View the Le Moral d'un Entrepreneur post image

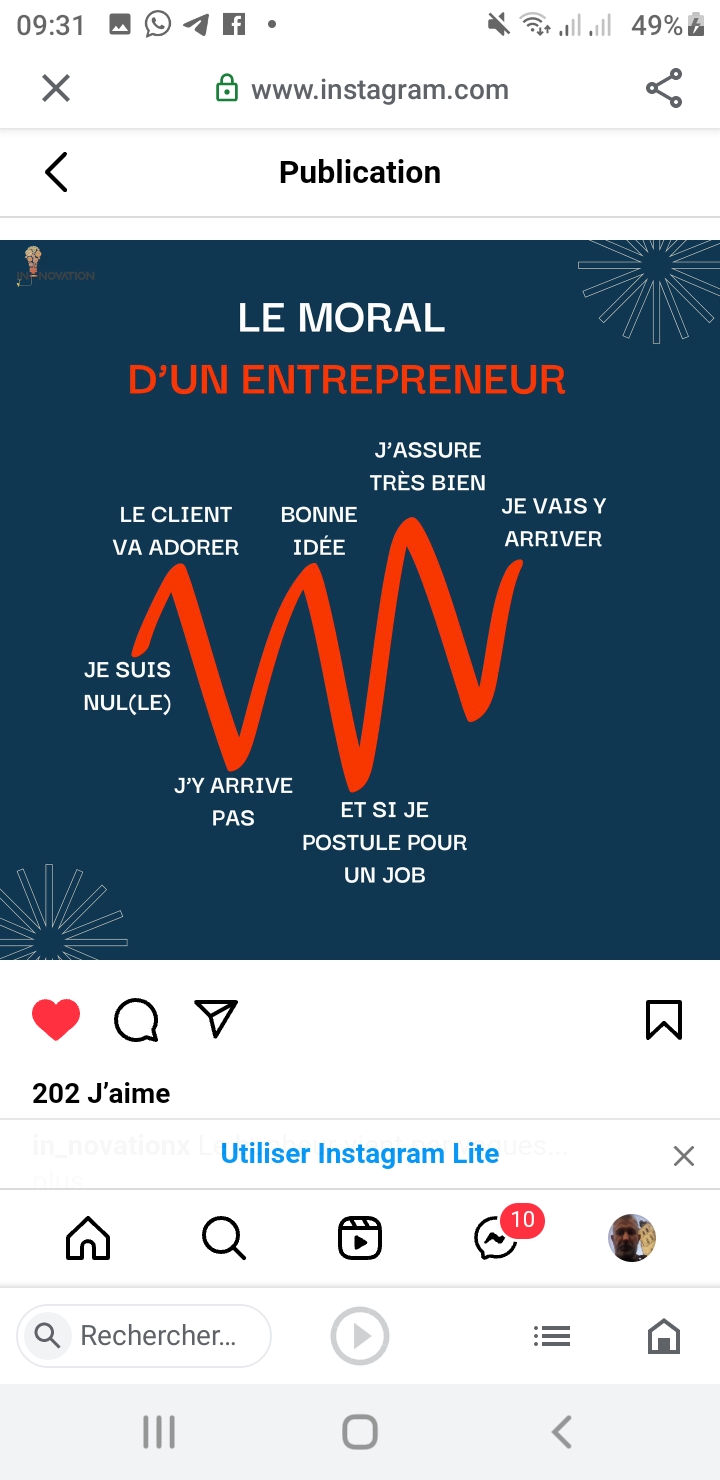pyautogui.click(x=360, y=600)
